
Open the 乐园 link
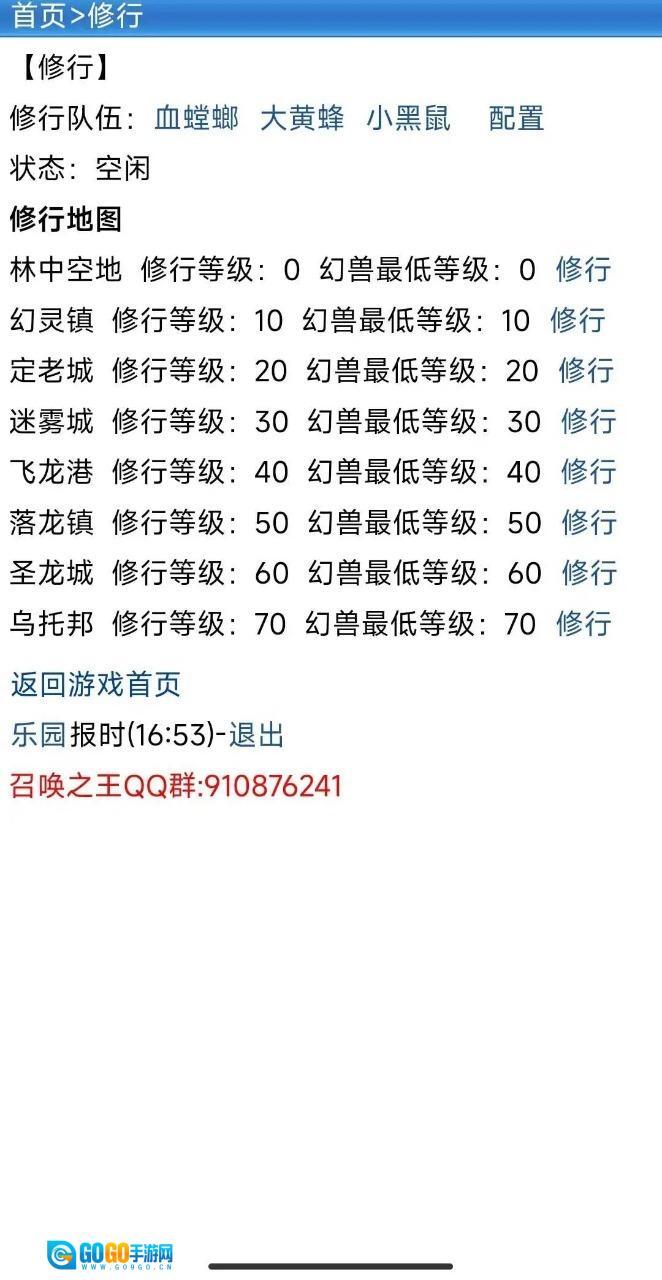(38, 735)
